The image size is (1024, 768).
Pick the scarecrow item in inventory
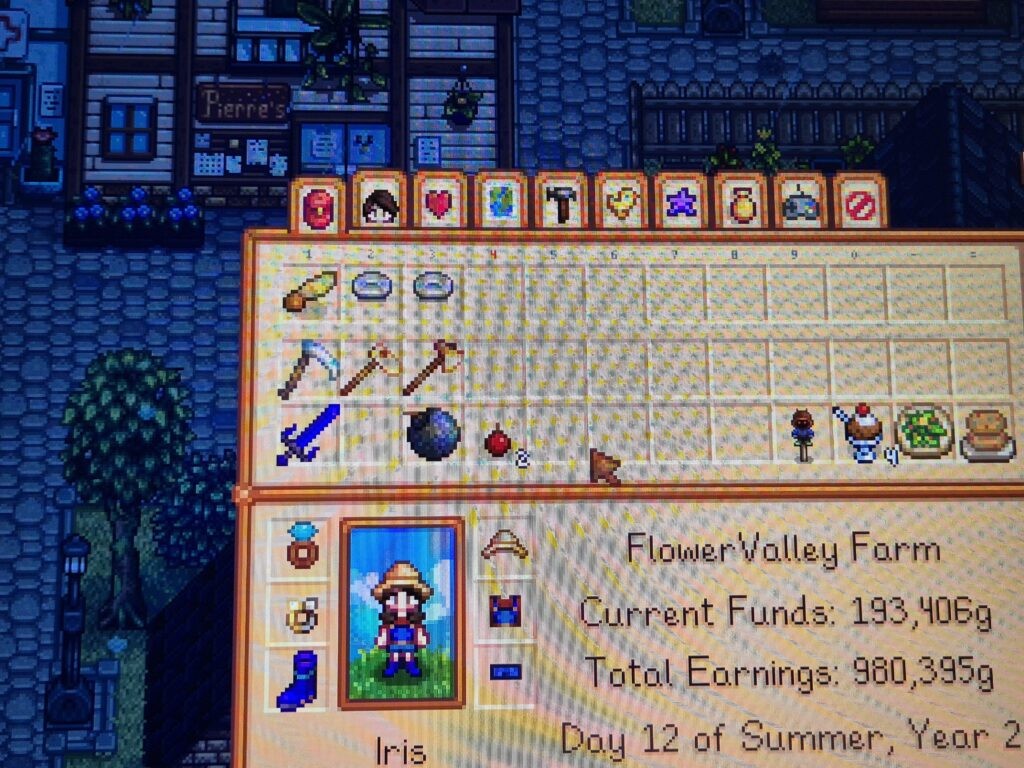coord(801,434)
